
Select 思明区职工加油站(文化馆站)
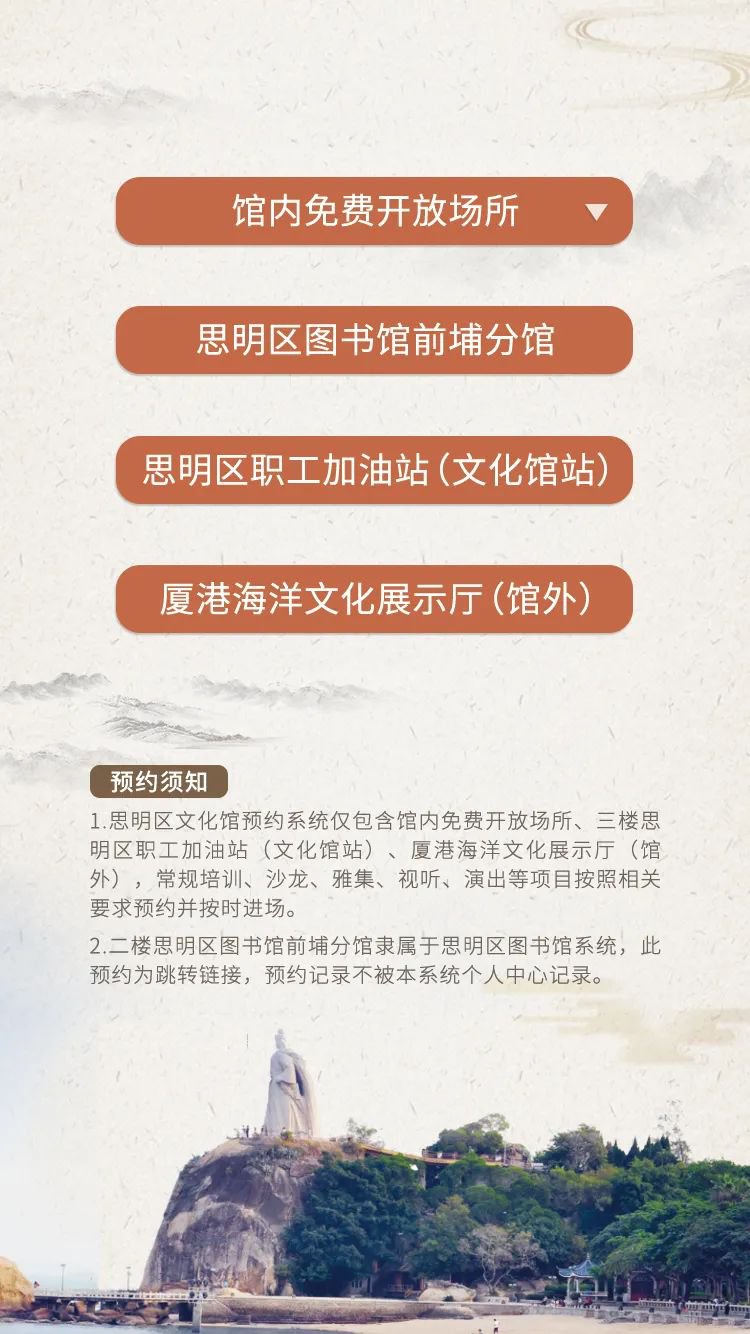pos(374,470)
